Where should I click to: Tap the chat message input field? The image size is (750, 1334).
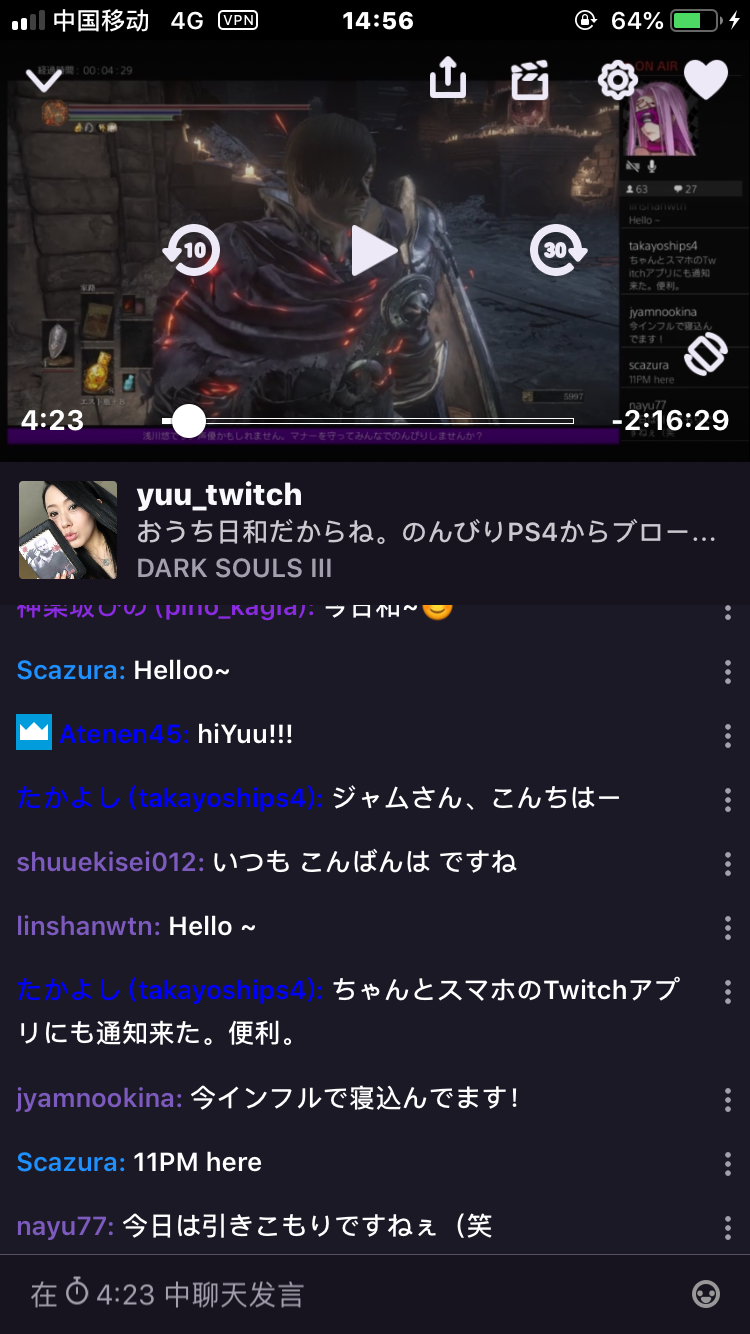pos(300,1294)
